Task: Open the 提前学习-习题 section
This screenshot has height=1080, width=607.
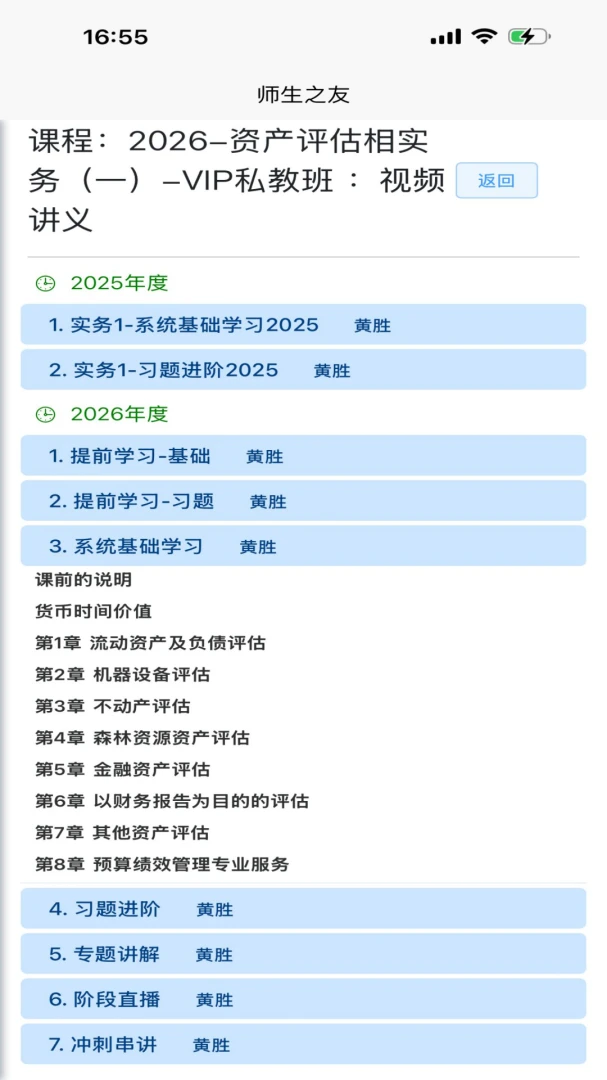Action: (303, 501)
